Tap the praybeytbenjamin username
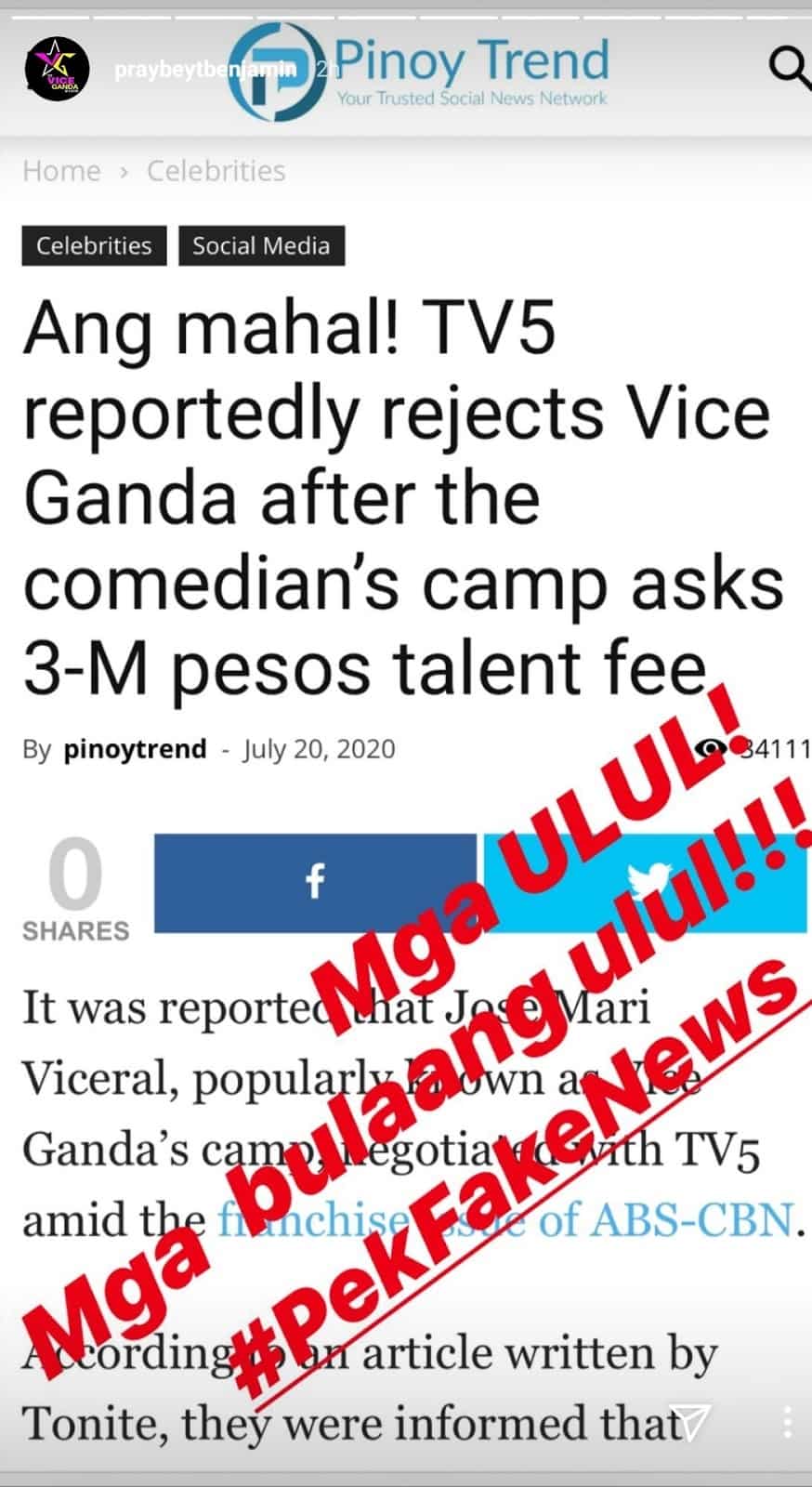Viewport: 812px width, 1487px height. (205, 69)
